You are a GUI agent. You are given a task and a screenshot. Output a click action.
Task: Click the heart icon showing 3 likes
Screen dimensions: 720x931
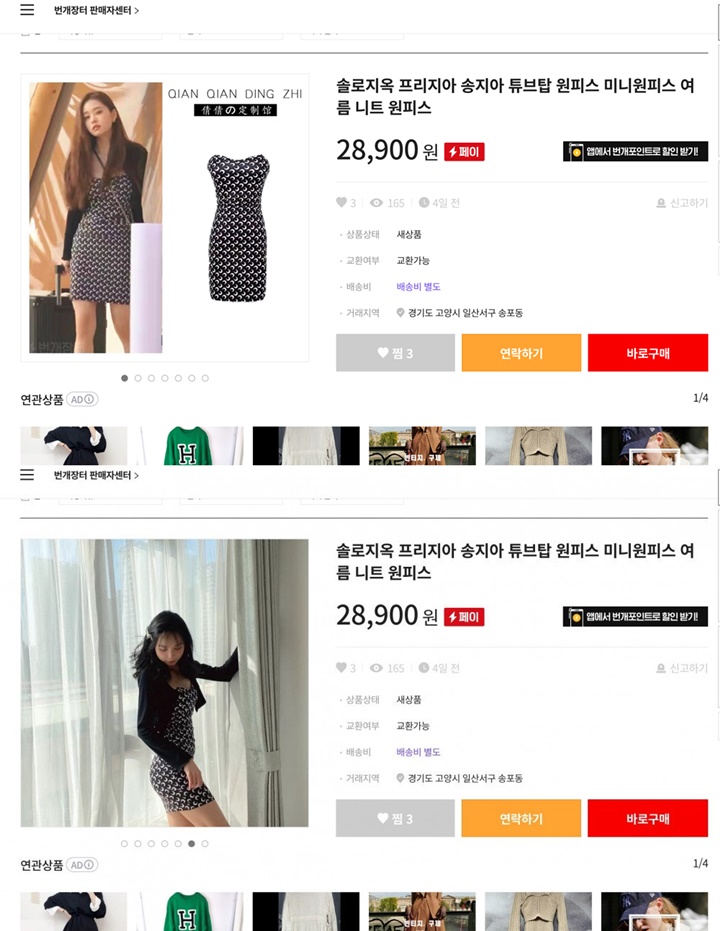click(x=341, y=202)
